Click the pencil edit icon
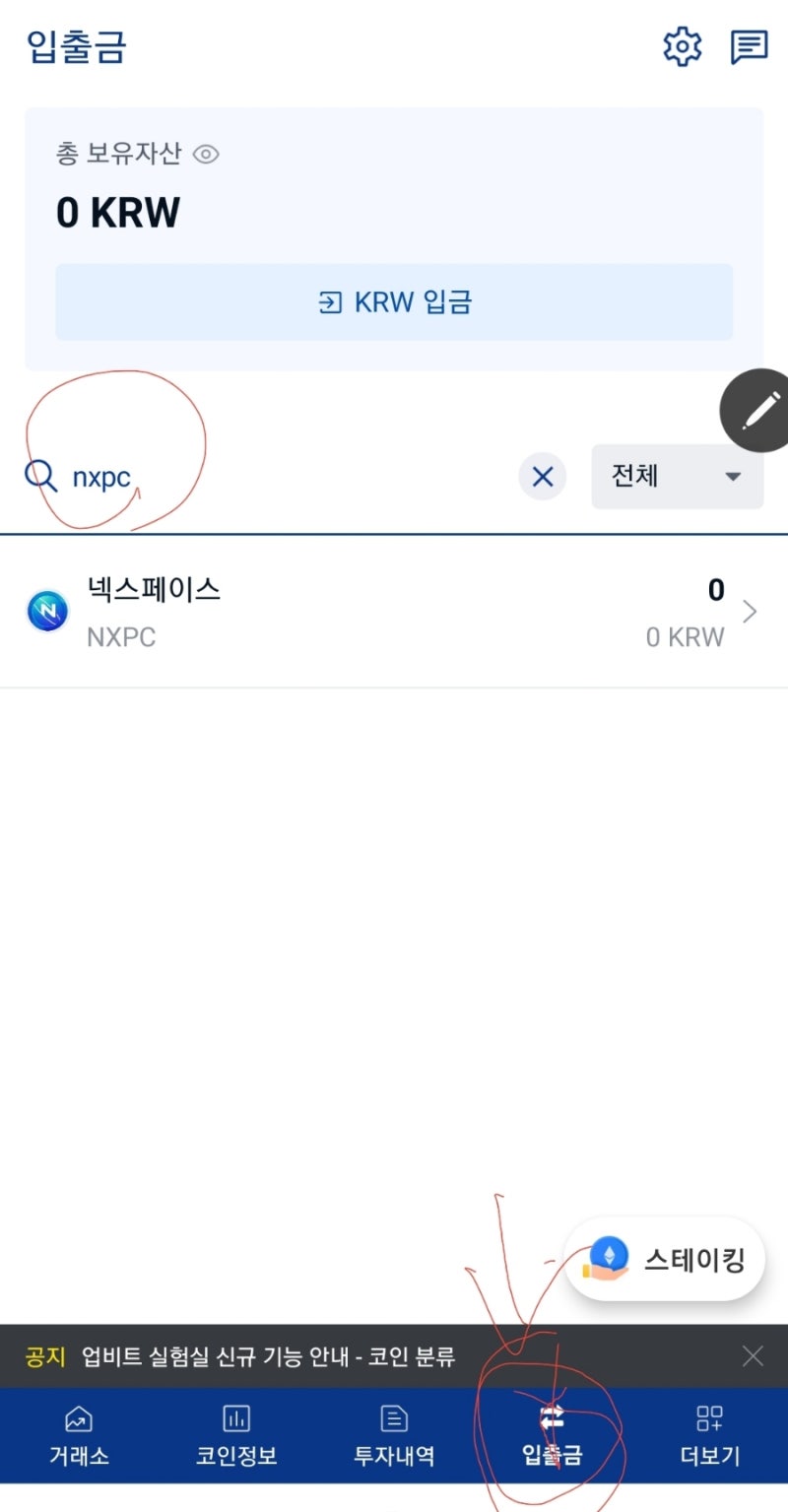 (x=755, y=411)
